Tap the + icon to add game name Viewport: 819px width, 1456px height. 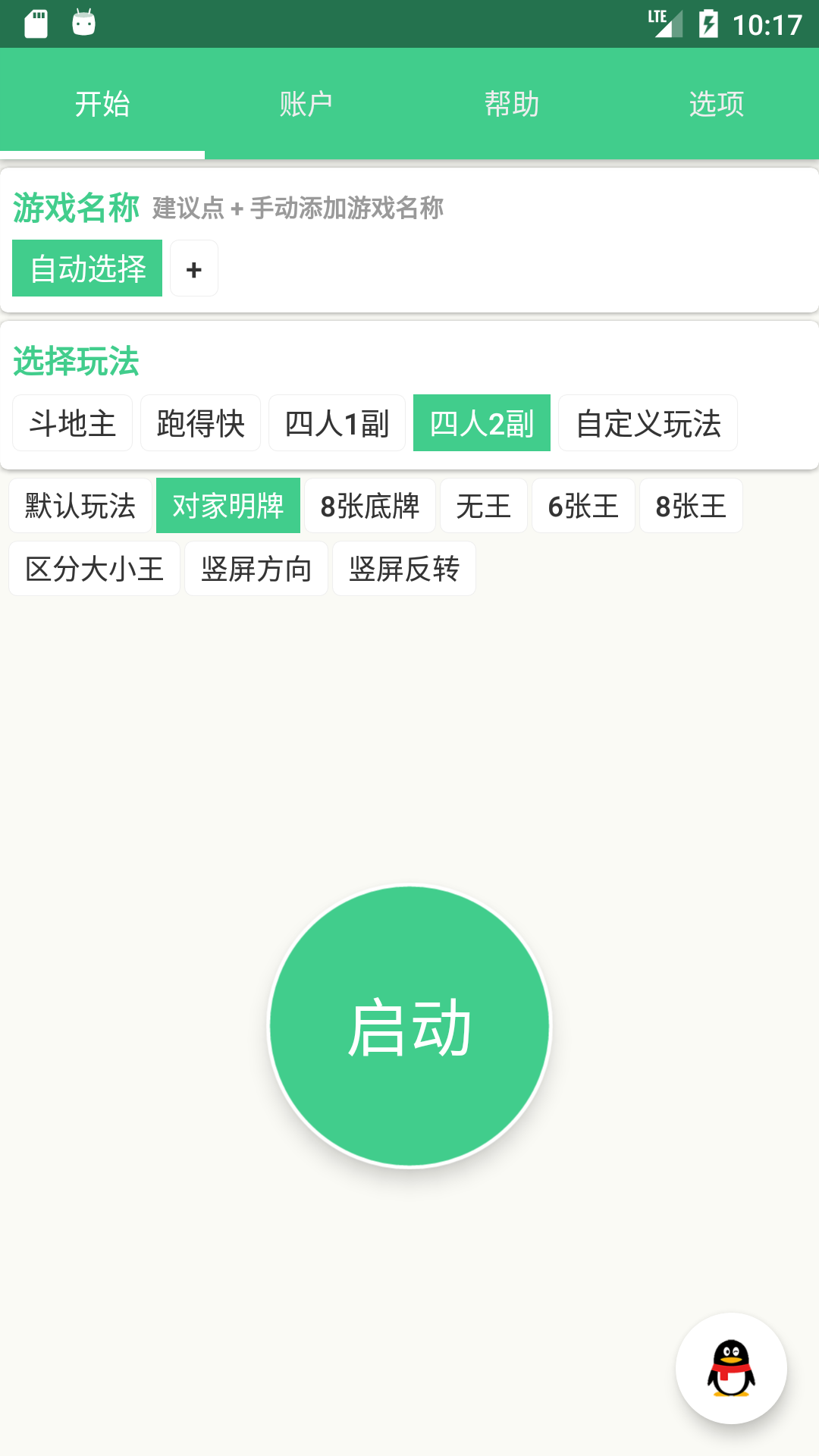193,268
